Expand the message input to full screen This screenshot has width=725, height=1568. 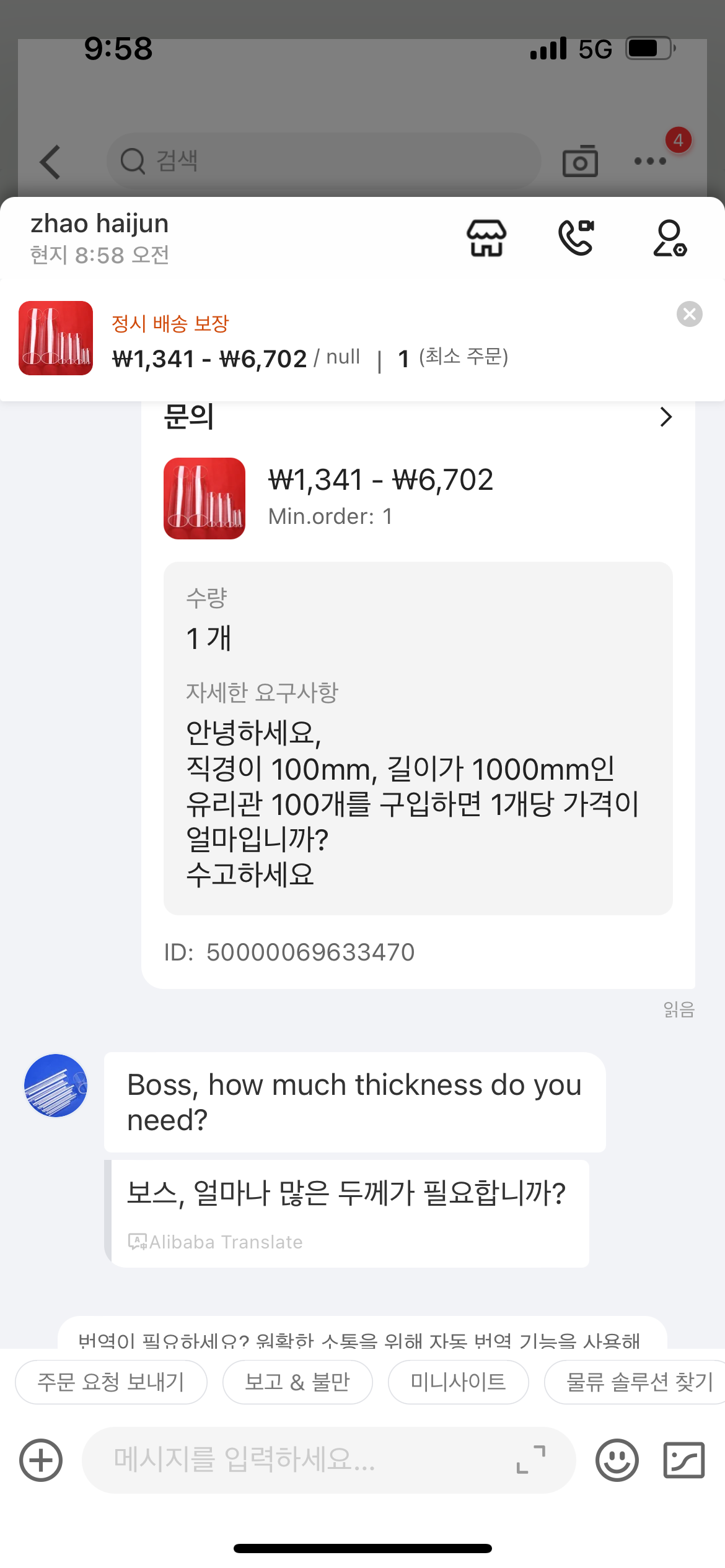coord(531,1460)
